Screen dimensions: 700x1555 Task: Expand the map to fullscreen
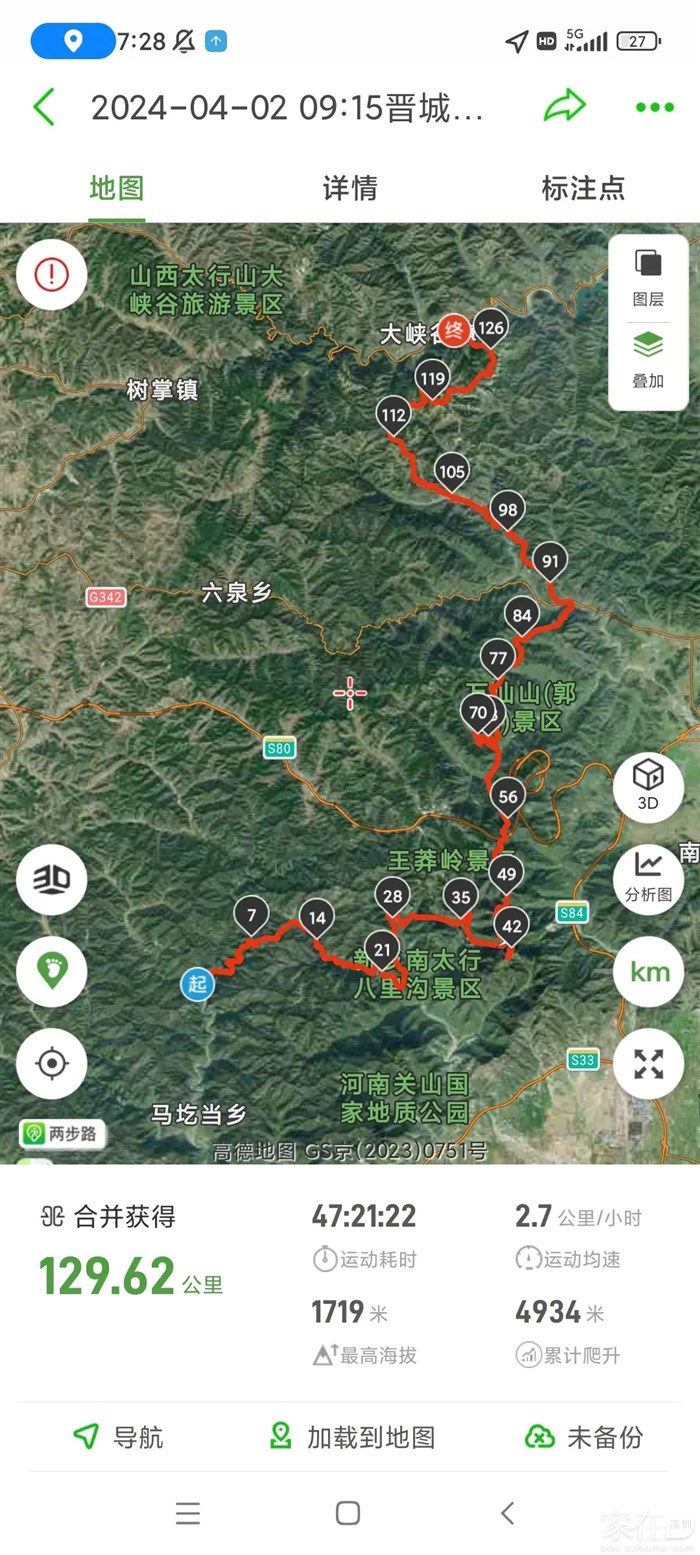point(648,1064)
